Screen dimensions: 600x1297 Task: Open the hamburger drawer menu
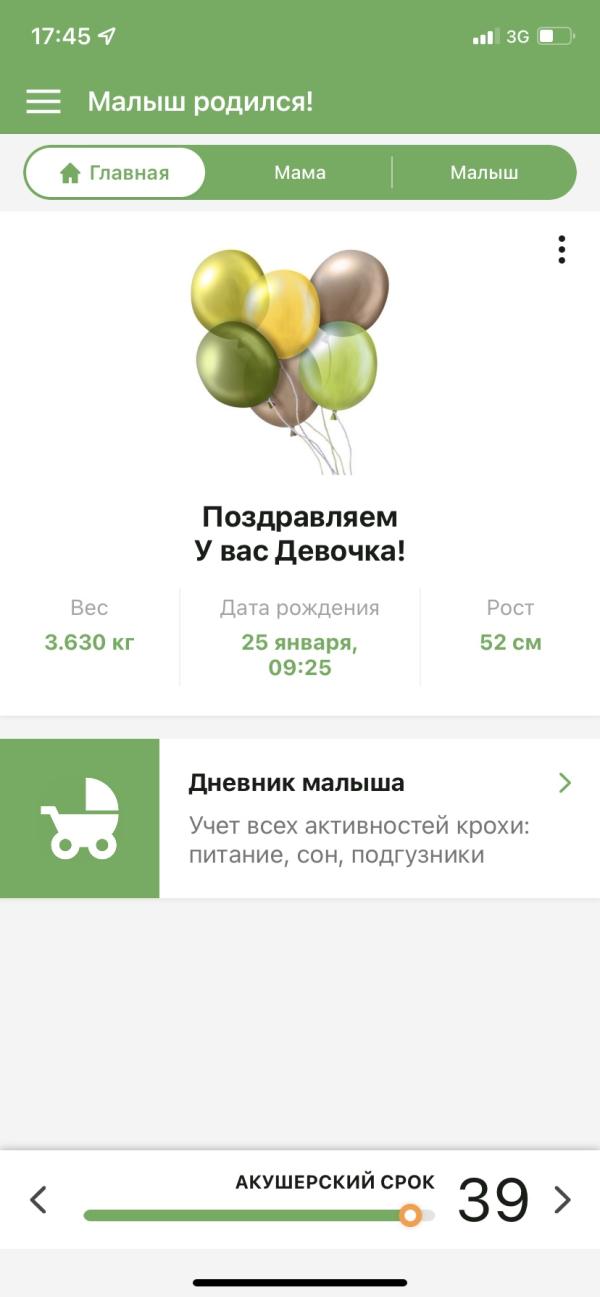43,101
